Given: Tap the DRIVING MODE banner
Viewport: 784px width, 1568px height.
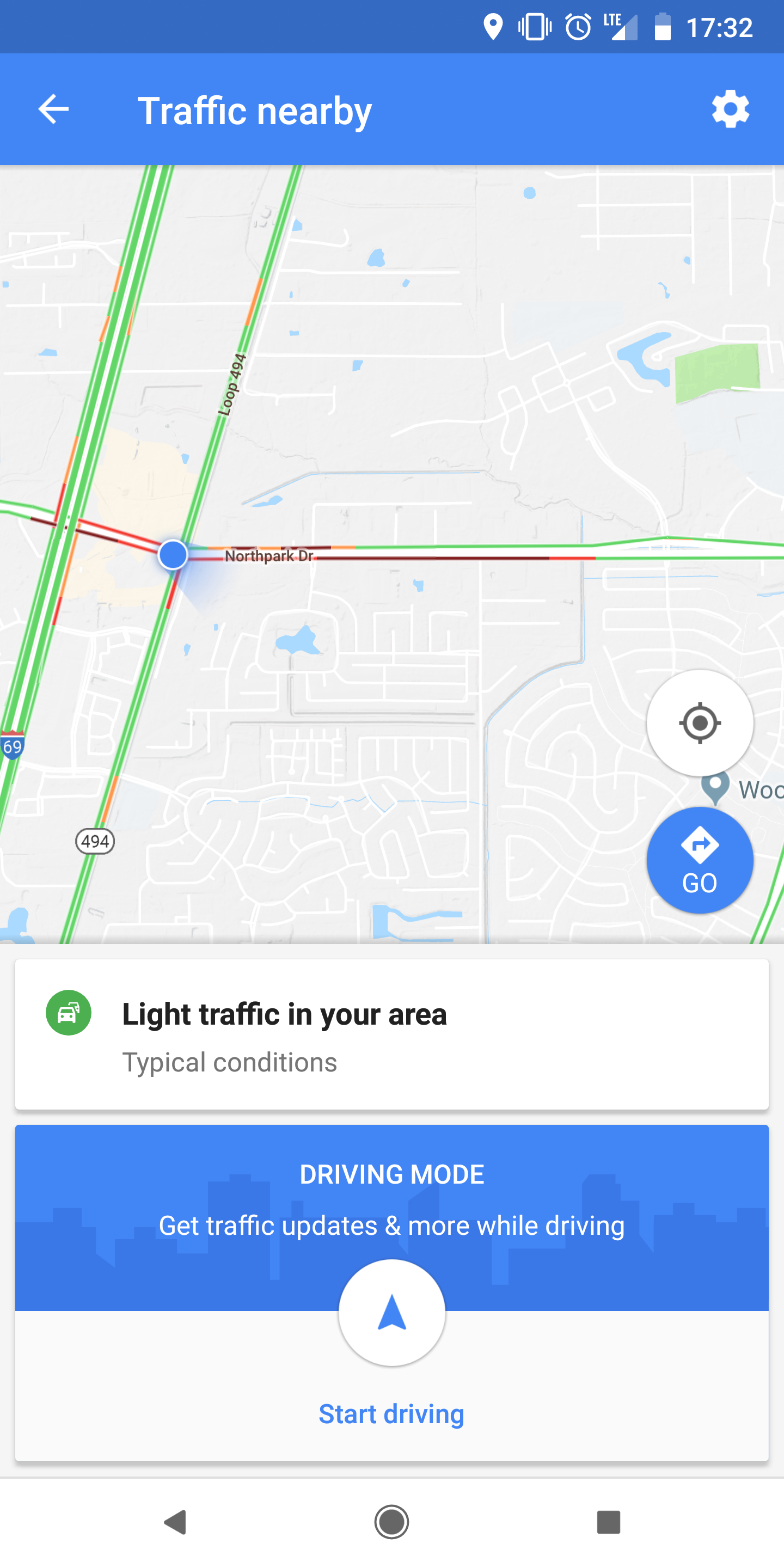Looking at the screenshot, I should tap(391, 1174).
